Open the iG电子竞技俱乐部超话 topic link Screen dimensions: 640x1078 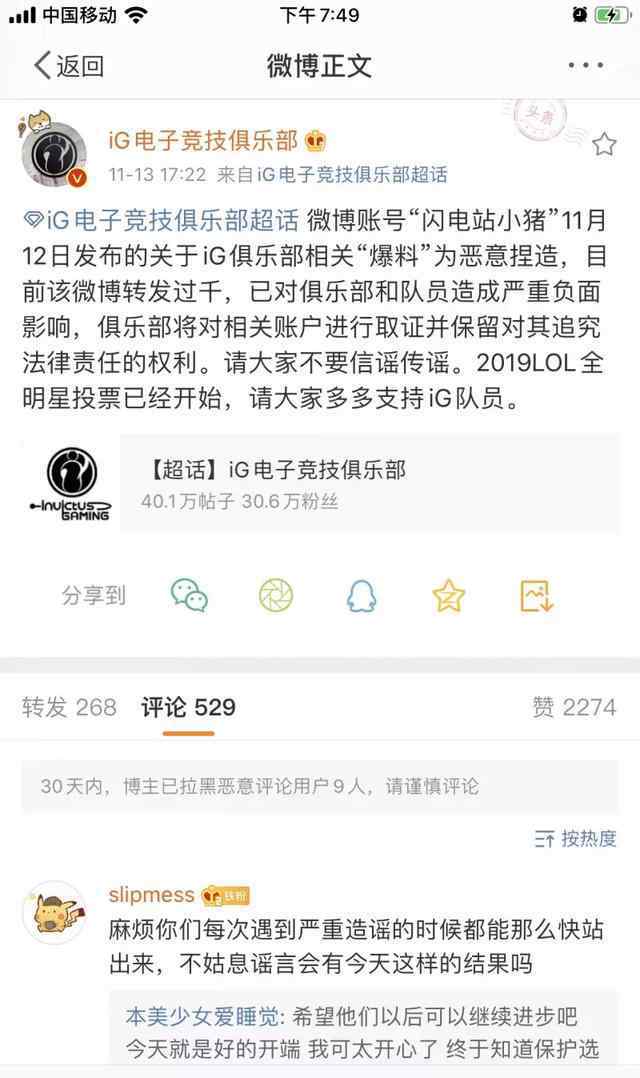tap(162, 220)
